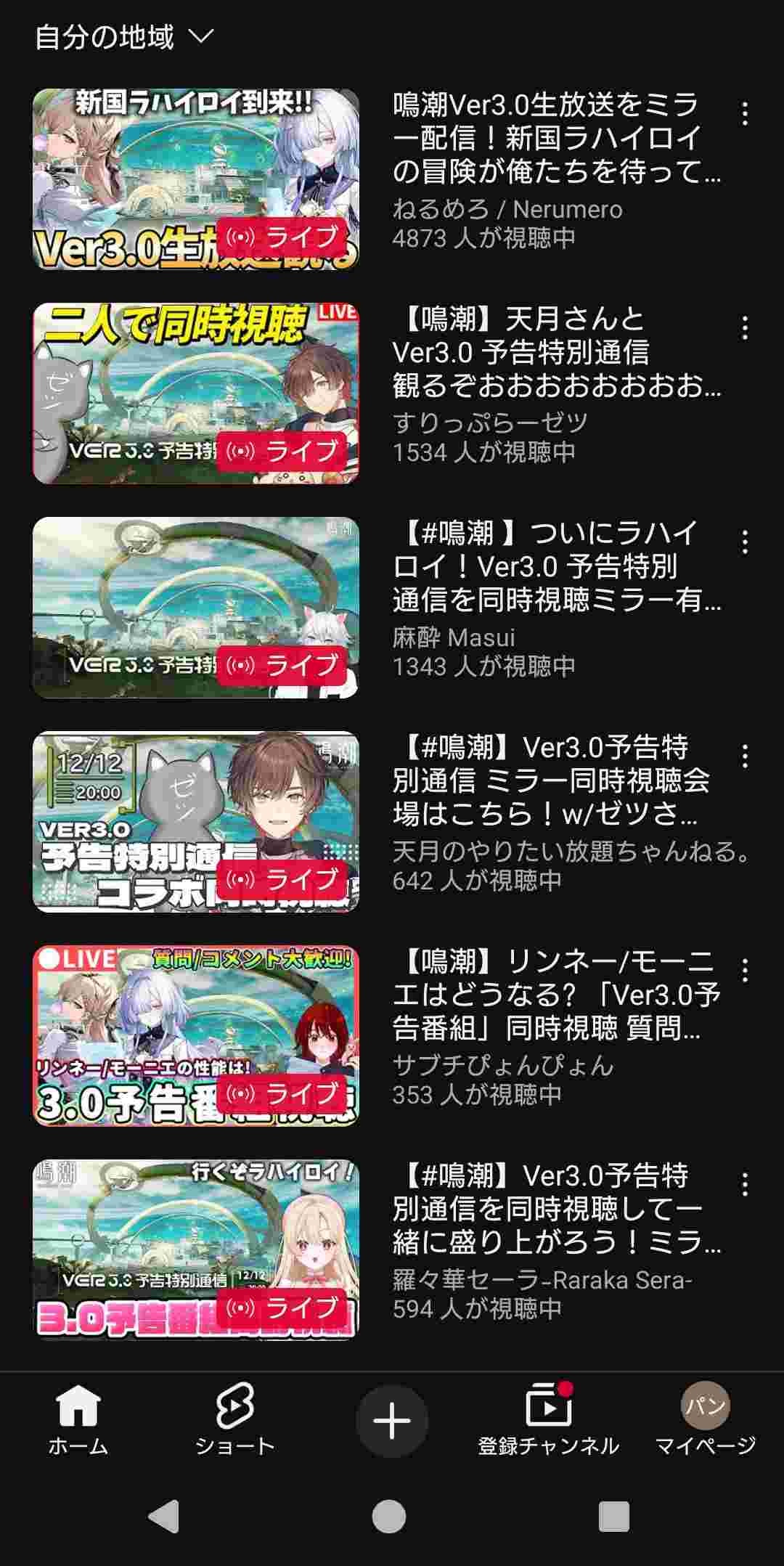Open options for the 天月 channel video
Screen dimensions: 784x1566
(x=745, y=756)
